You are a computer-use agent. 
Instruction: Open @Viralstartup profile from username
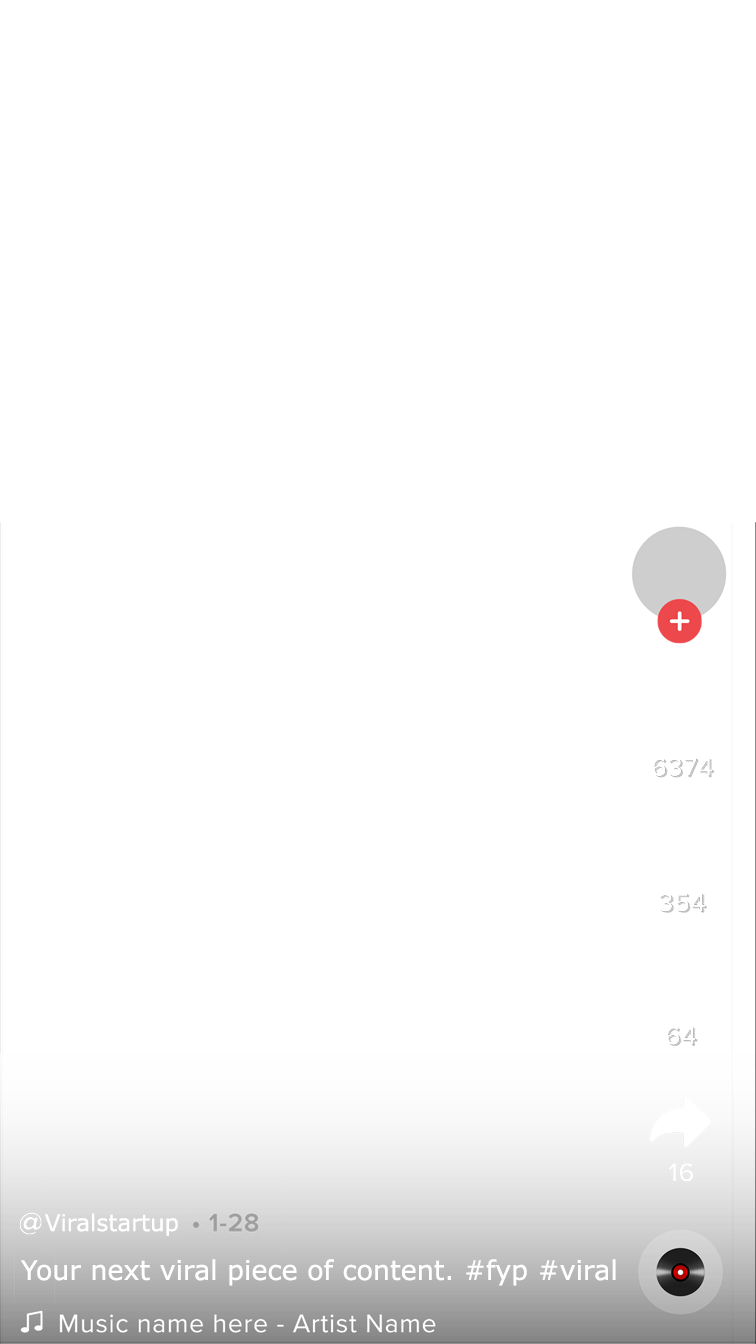click(x=98, y=1222)
